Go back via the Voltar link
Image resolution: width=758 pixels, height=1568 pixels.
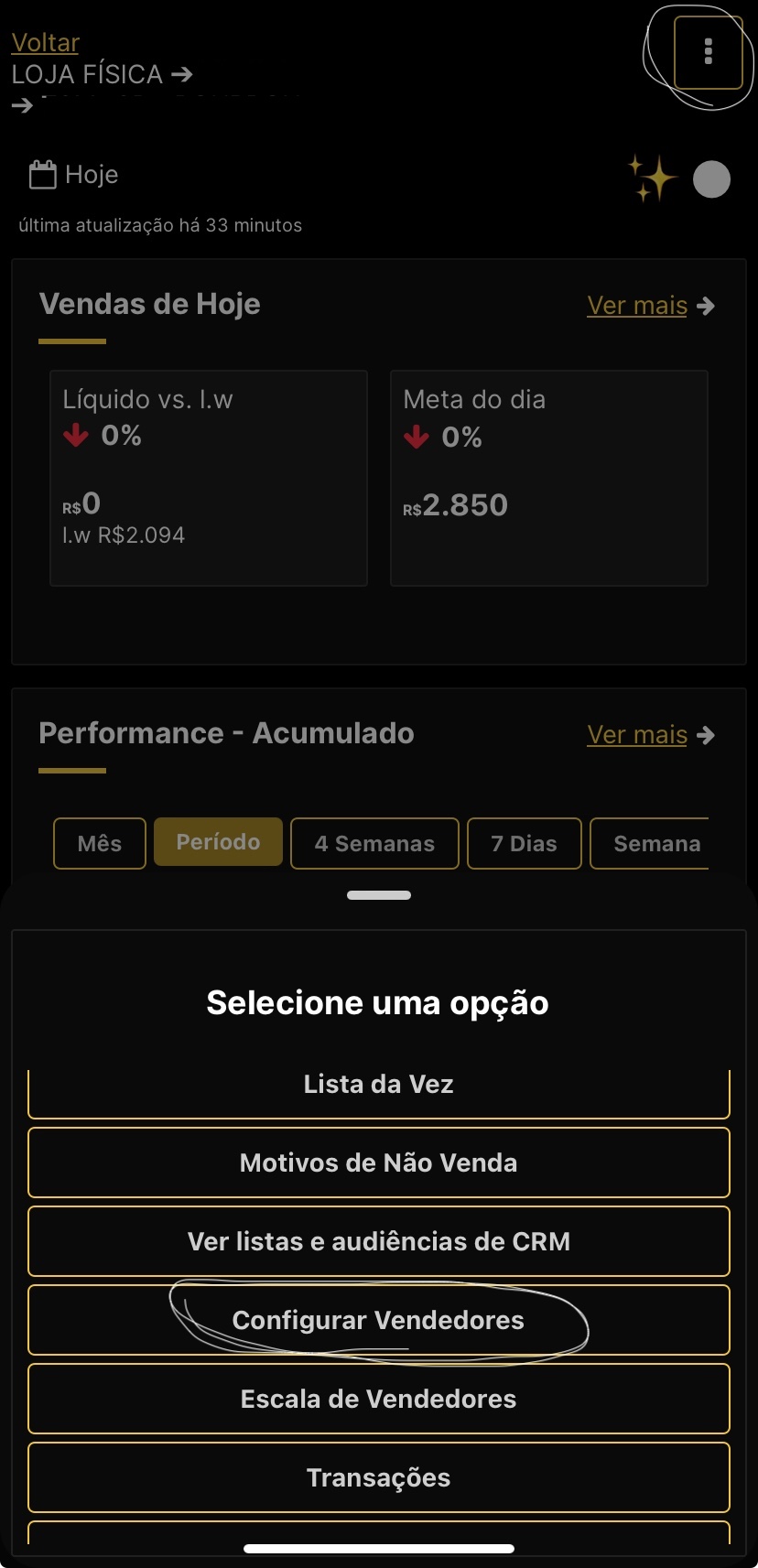tap(46, 43)
